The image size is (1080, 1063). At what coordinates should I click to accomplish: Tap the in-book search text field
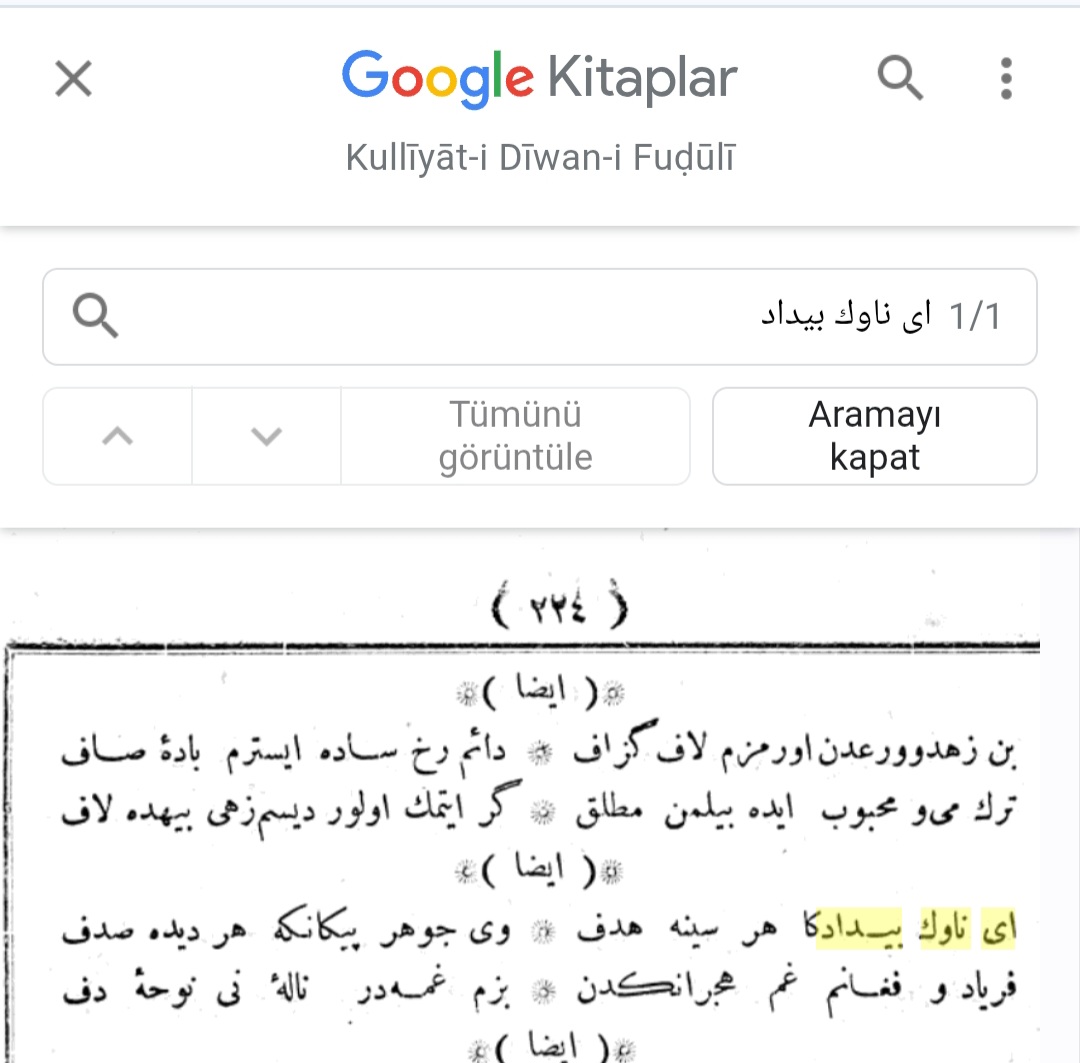click(x=540, y=317)
